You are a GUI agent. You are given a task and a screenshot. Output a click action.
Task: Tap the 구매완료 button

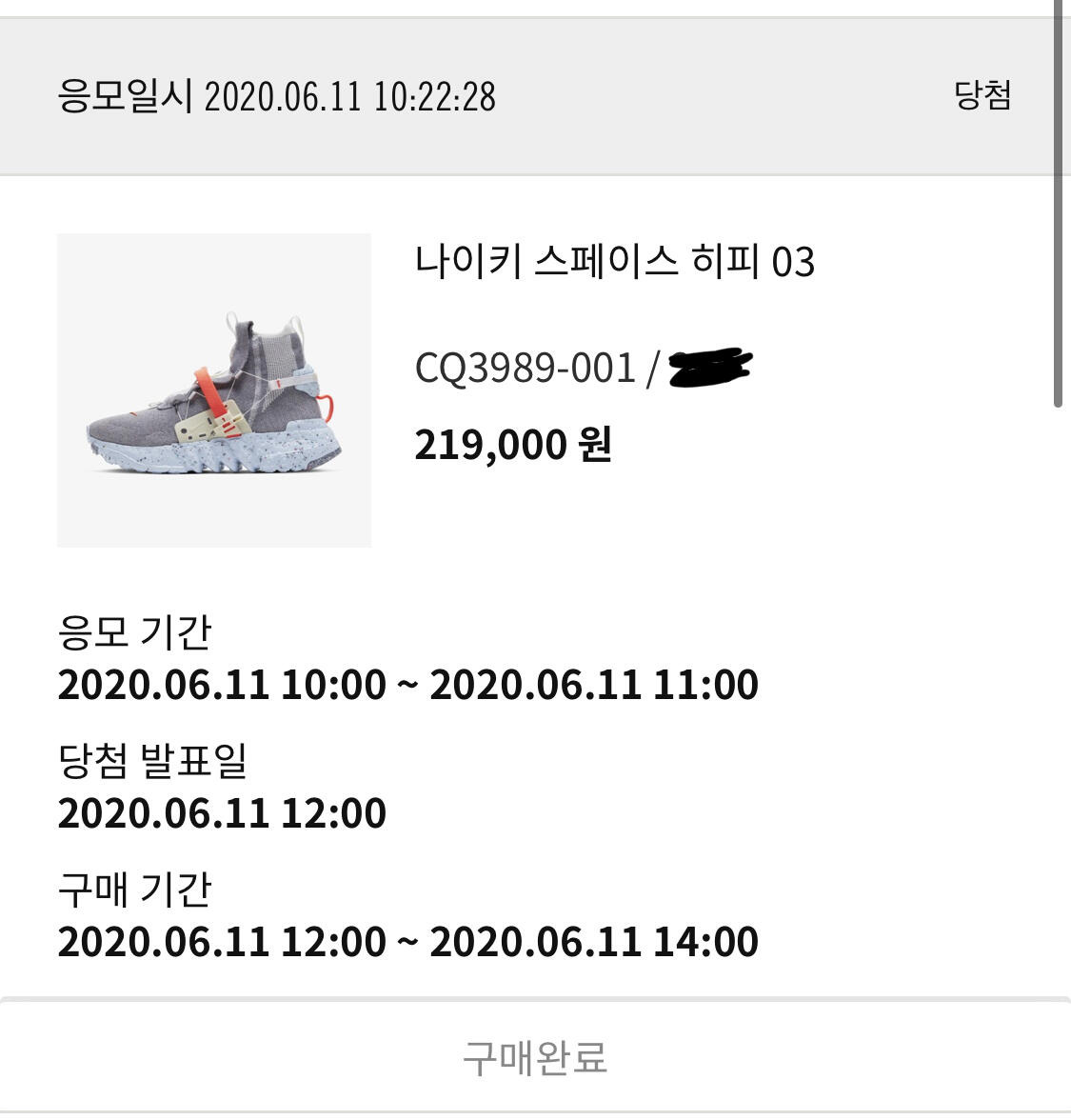pyautogui.click(x=535, y=1056)
